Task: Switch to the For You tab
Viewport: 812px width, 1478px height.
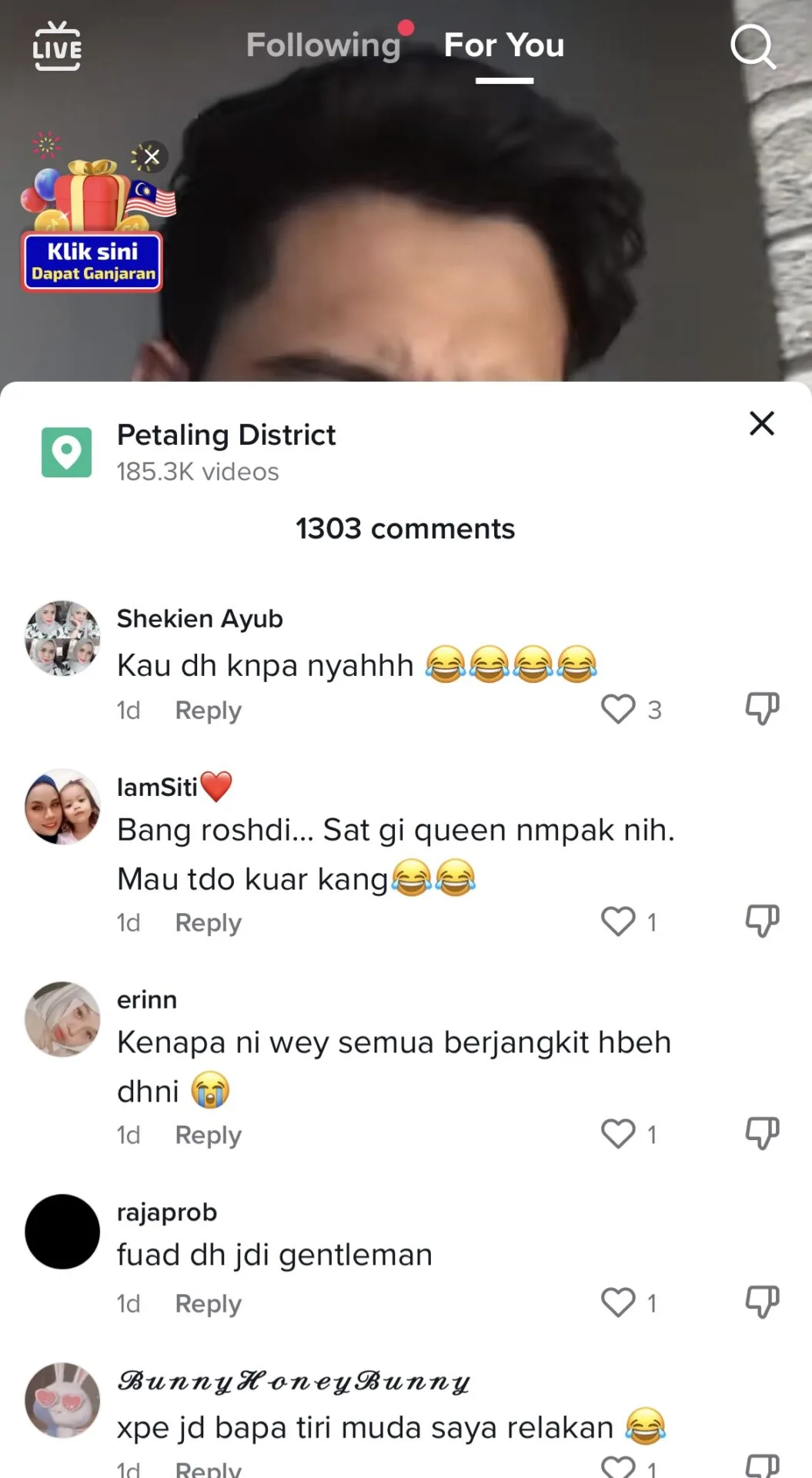Action: click(x=504, y=45)
